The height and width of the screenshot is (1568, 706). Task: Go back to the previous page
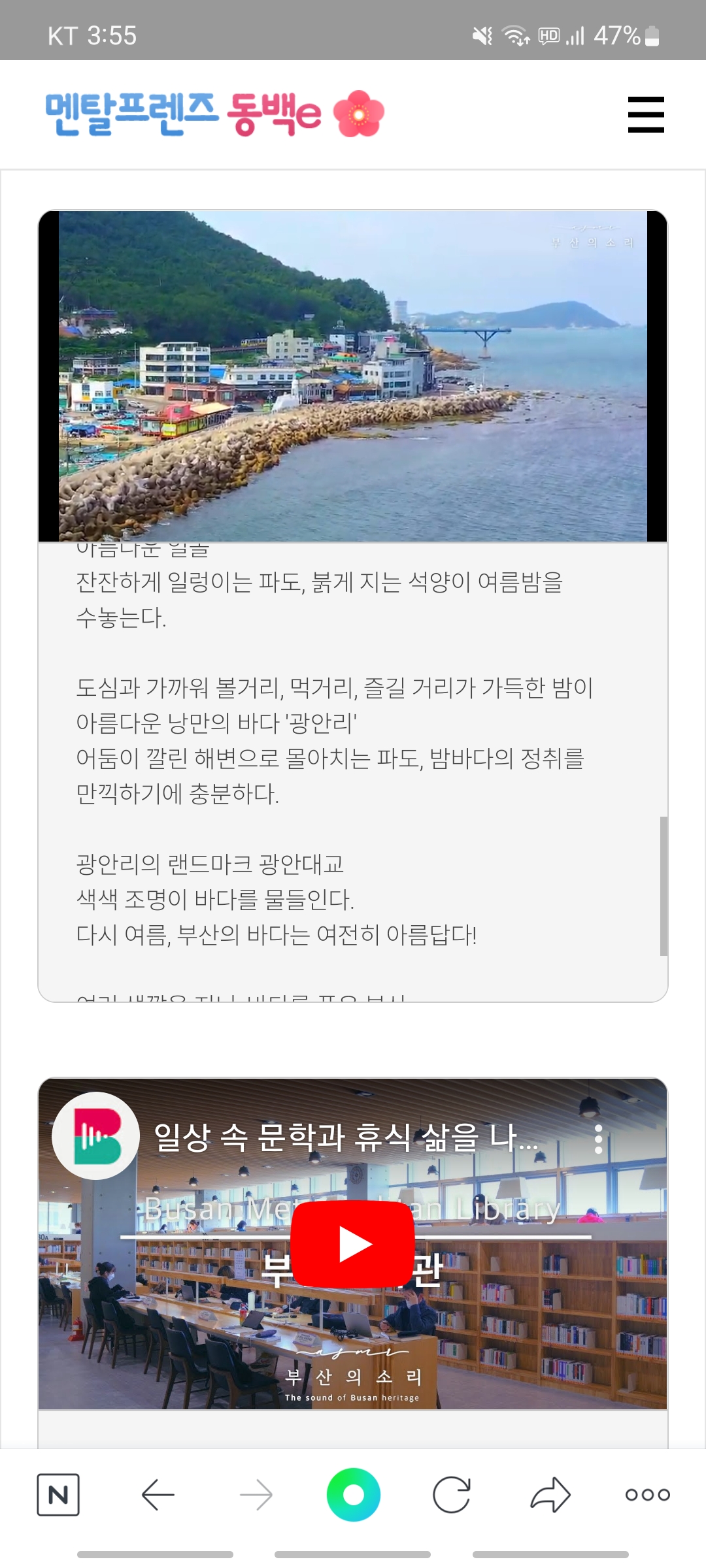point(158,1494)
